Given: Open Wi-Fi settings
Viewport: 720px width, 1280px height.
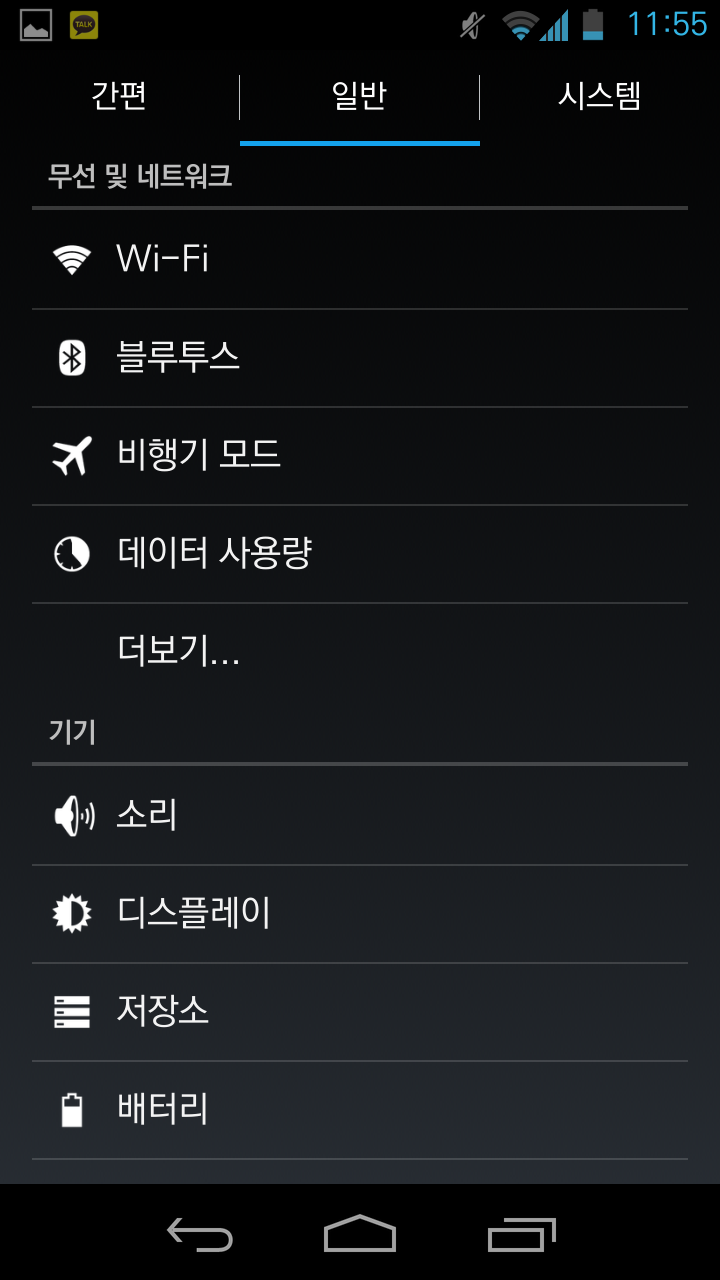Looking at the screenshot, I should pos(360,260).
